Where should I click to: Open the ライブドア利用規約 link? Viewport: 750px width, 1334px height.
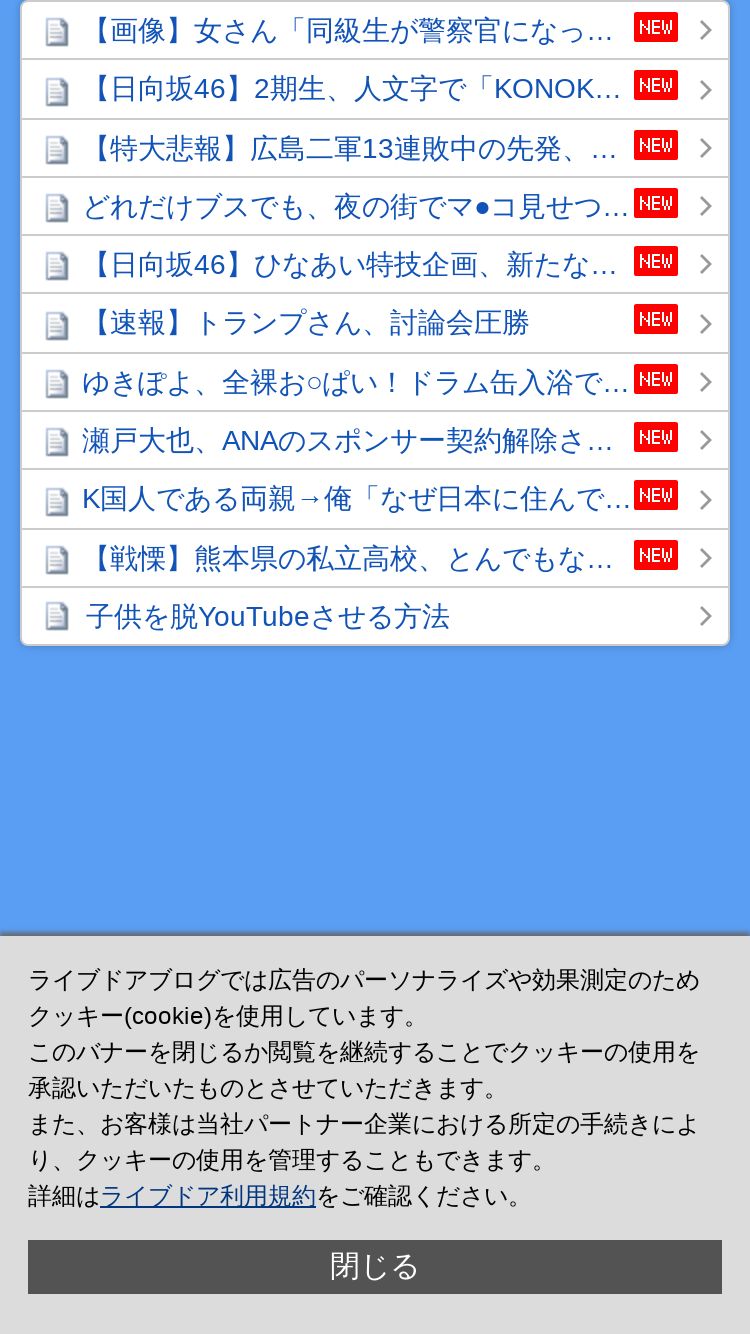[208, 1196]
